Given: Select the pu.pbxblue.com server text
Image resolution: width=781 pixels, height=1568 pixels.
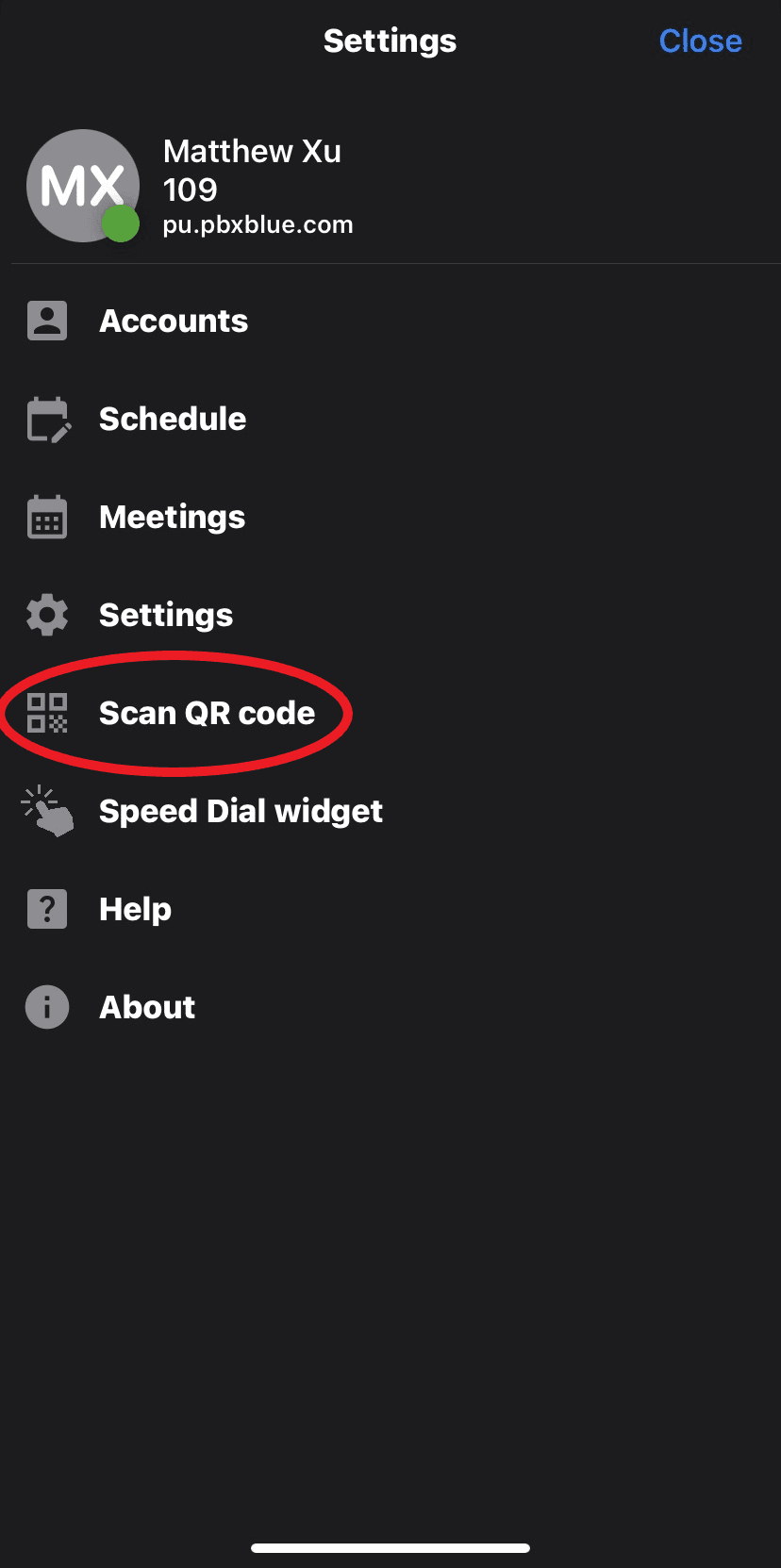Looking at the screenshot, I should click(258, 224).
